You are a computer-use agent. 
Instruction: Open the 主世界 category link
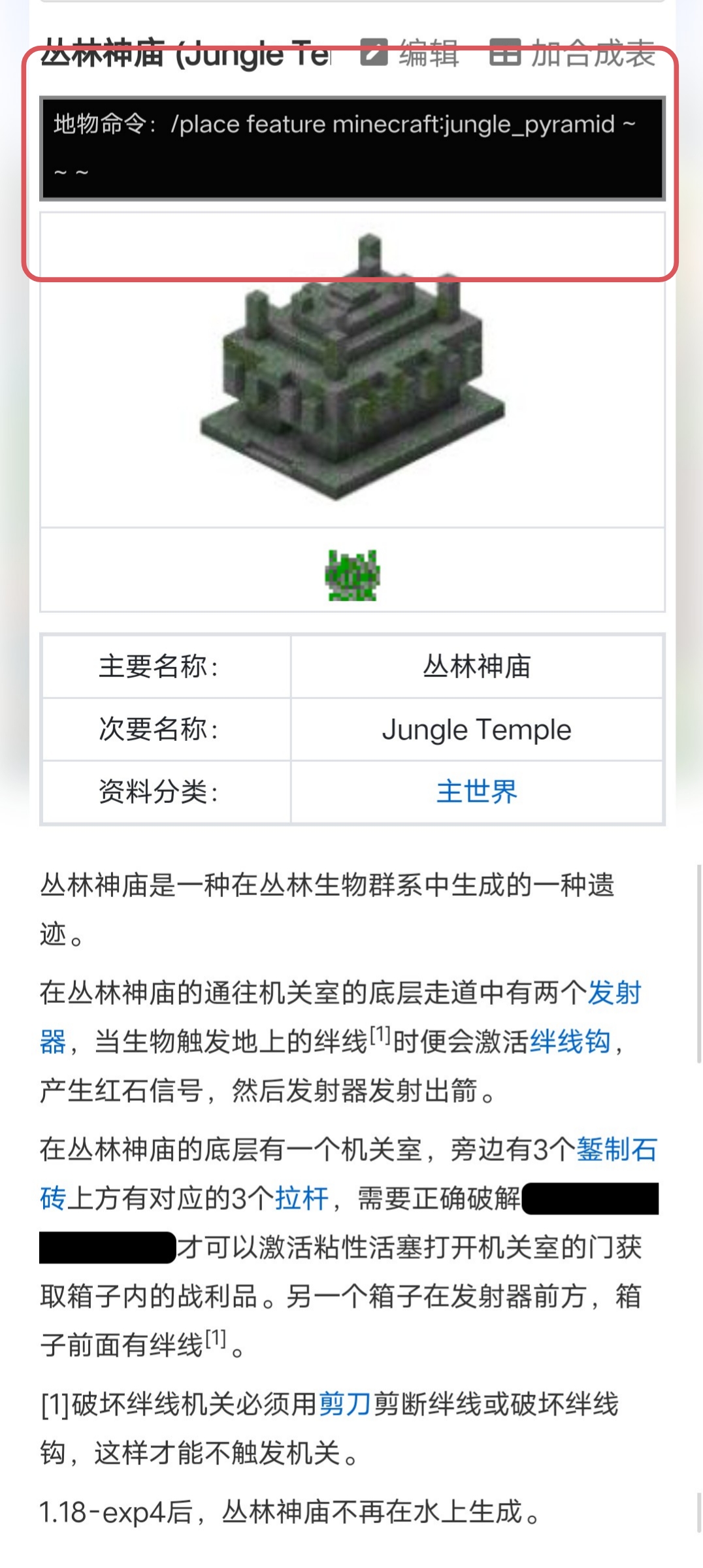click(x=476, y=792)
